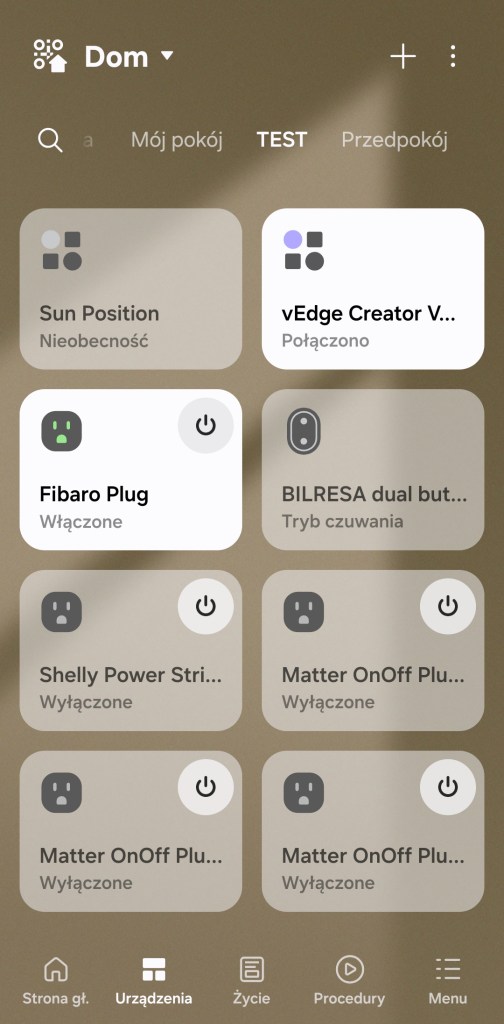Open the Sun Position device card
Image resolution: width=504 pixels, height=1024 pixels.
131,289
